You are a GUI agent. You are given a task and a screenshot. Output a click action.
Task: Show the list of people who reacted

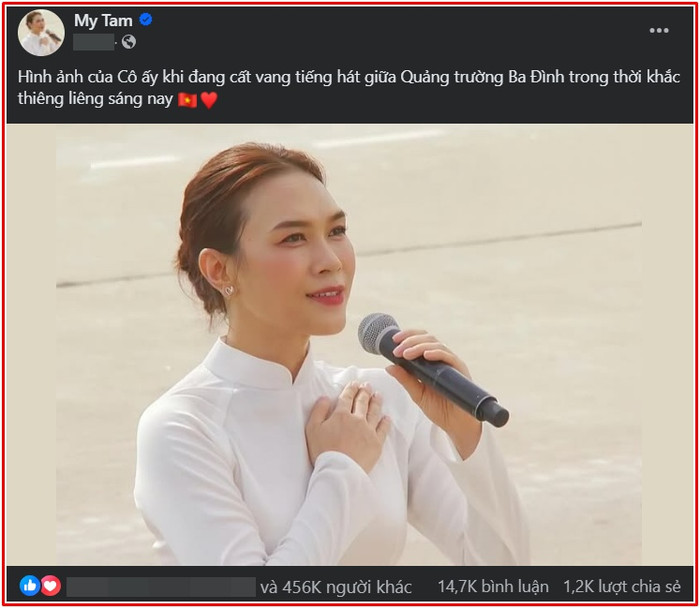coord(310,586)
